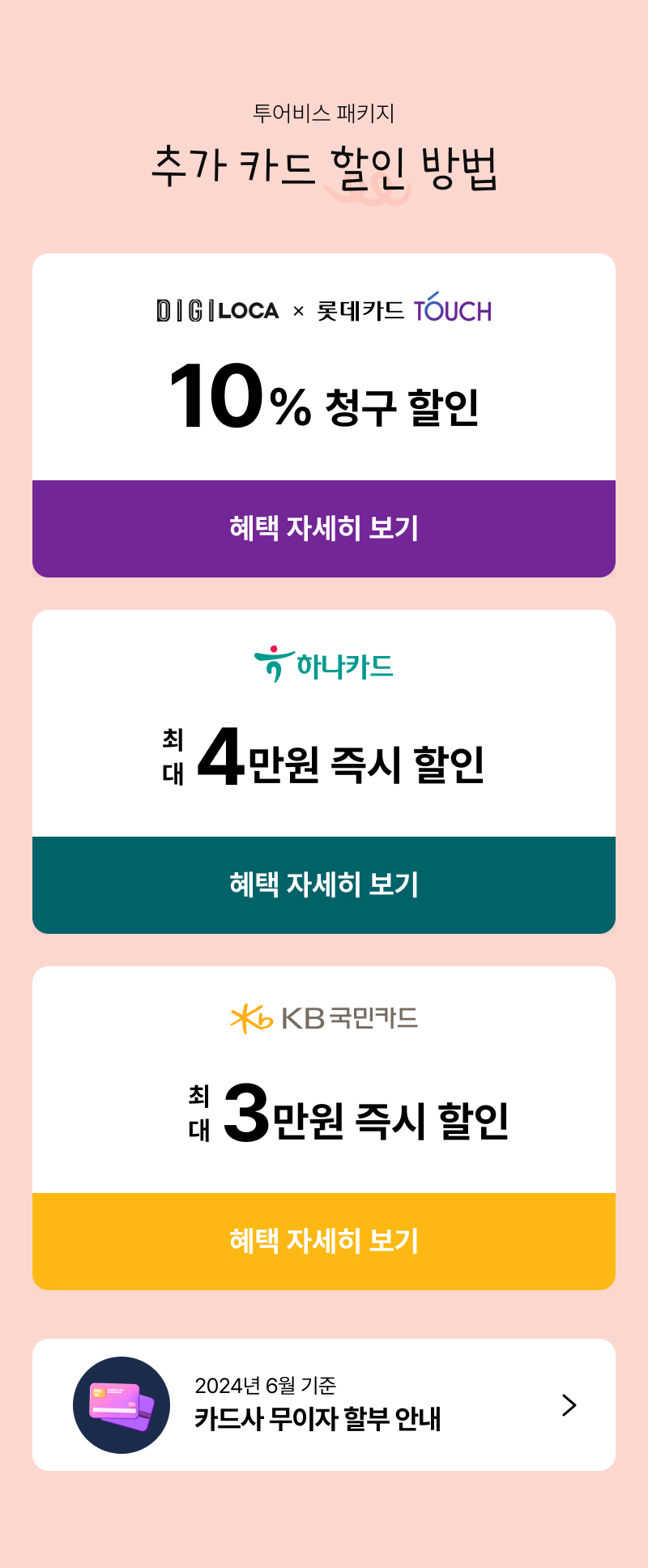Open the 카드사 무이자 할부 안내 row
Viewport: 648px width, 1568px height.
click(x=324, y=1405)
